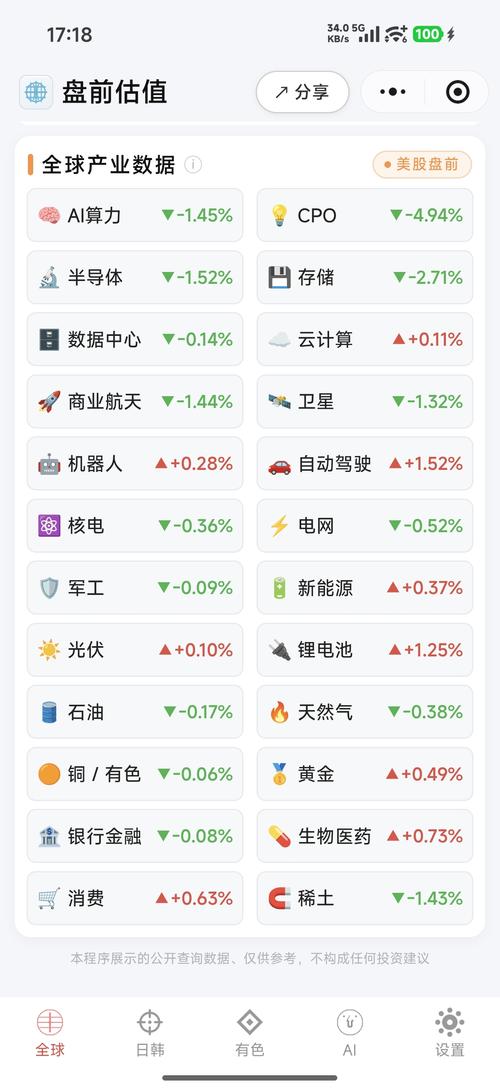Open the 稀土 sector card

[365, 898]
